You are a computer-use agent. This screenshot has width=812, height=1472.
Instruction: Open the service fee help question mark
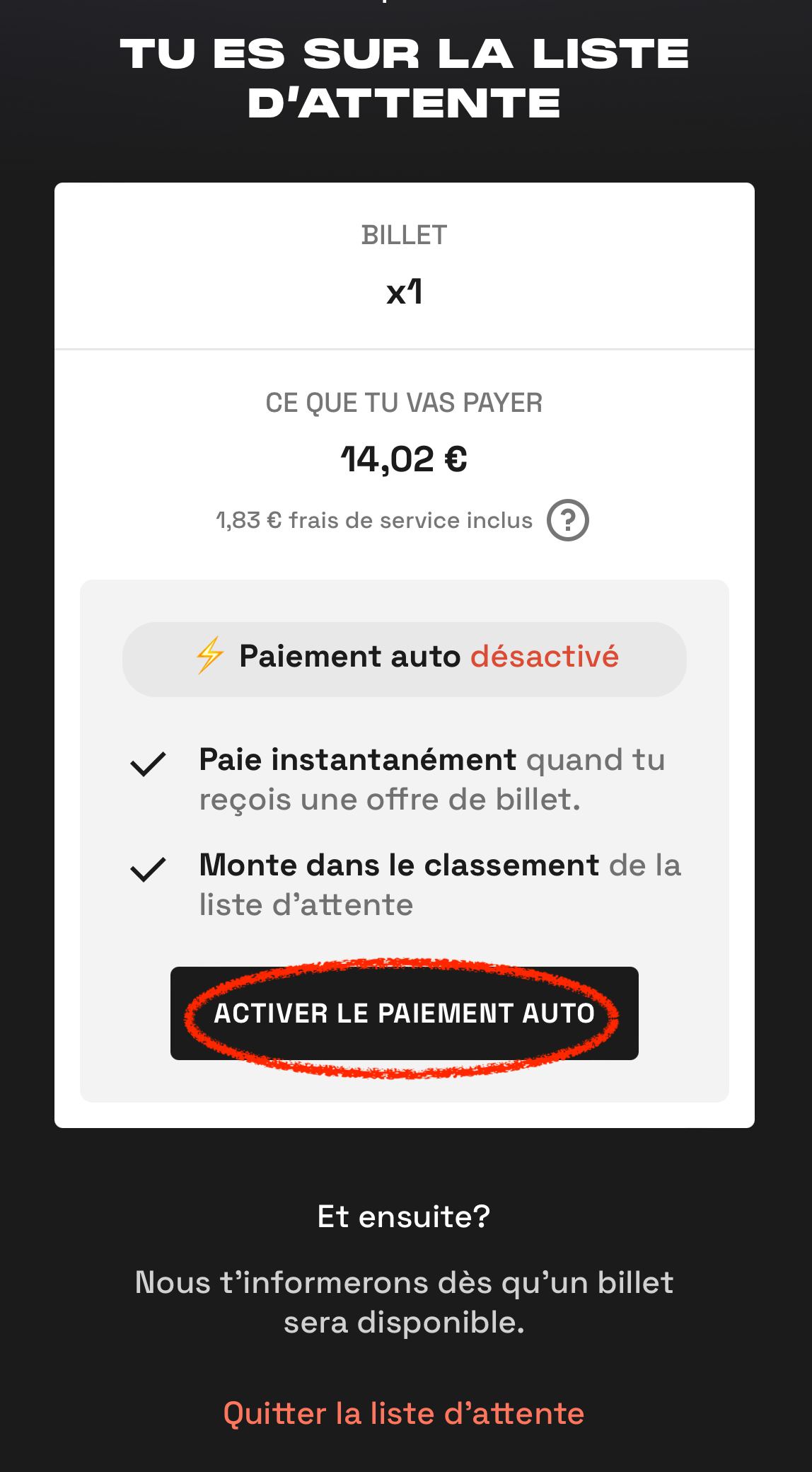click(567, 520)
